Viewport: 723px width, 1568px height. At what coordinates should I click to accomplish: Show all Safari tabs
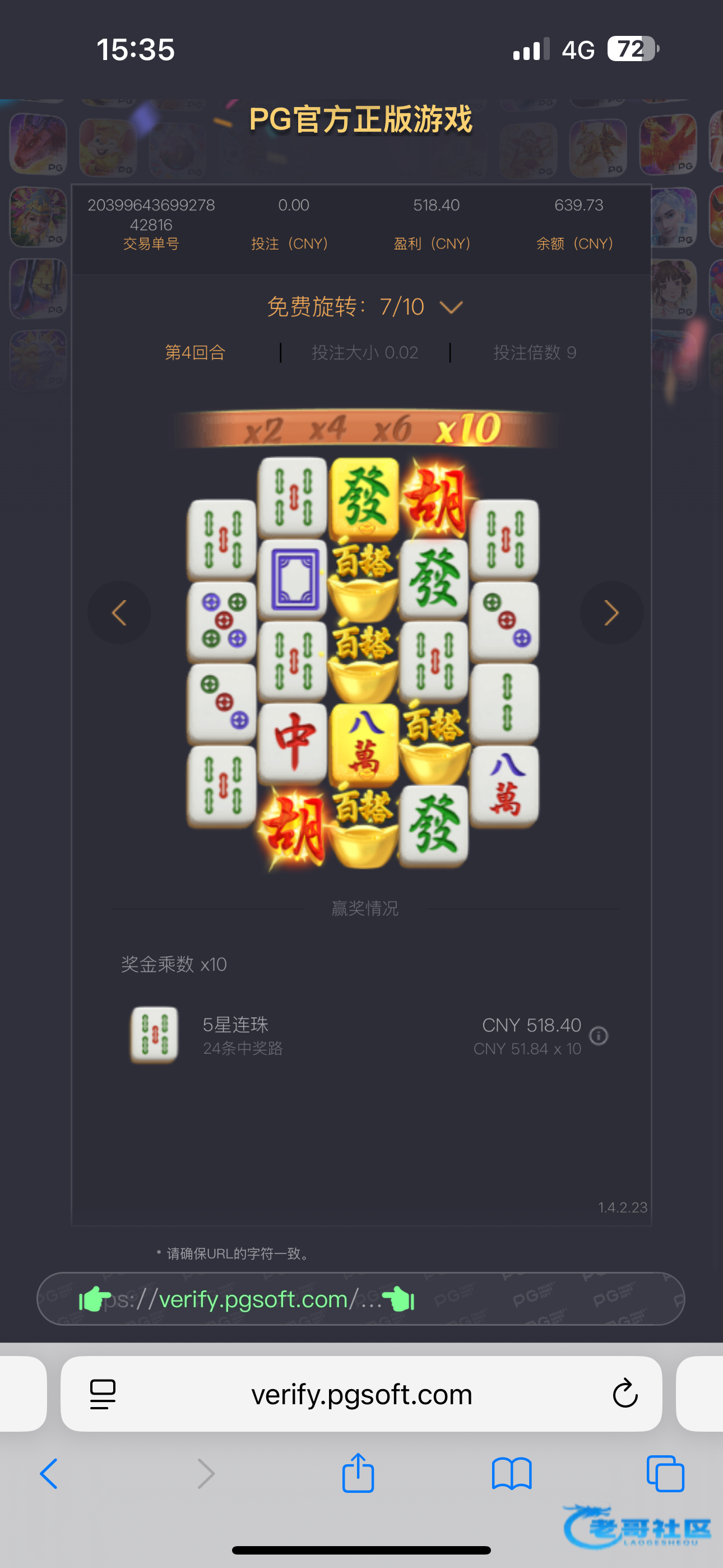coord(665,1474)
